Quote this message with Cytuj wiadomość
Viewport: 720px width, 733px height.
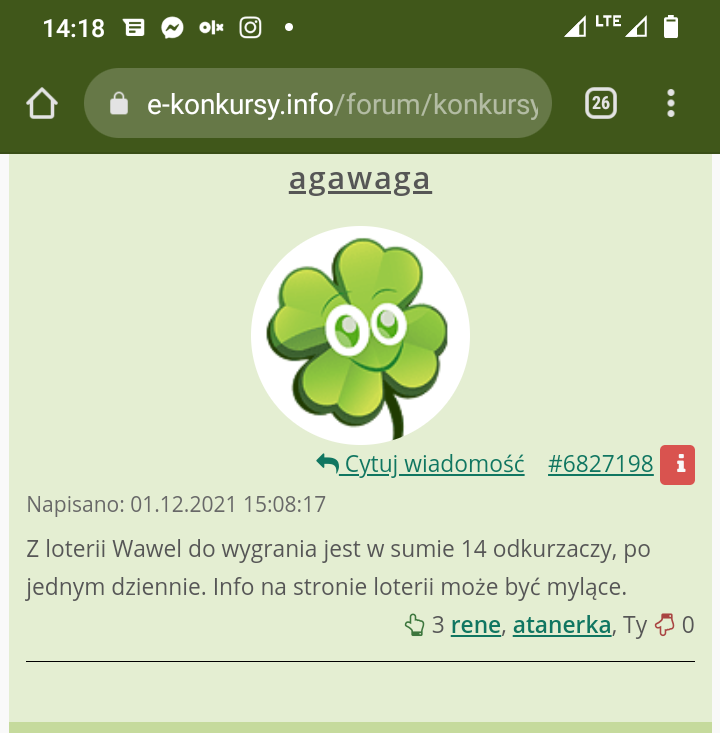[421, 464]
